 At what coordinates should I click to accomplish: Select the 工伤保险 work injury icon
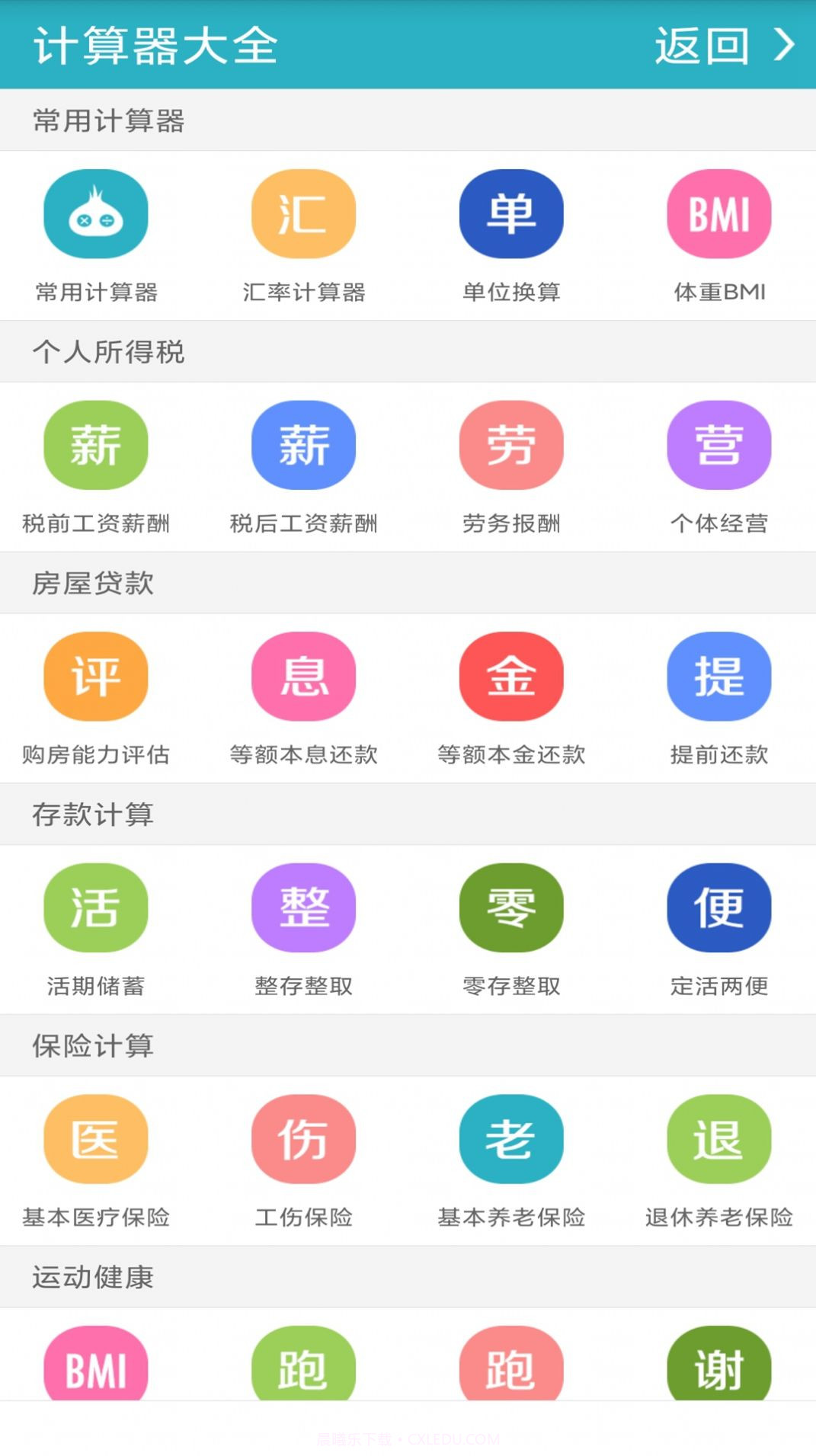303,1141
